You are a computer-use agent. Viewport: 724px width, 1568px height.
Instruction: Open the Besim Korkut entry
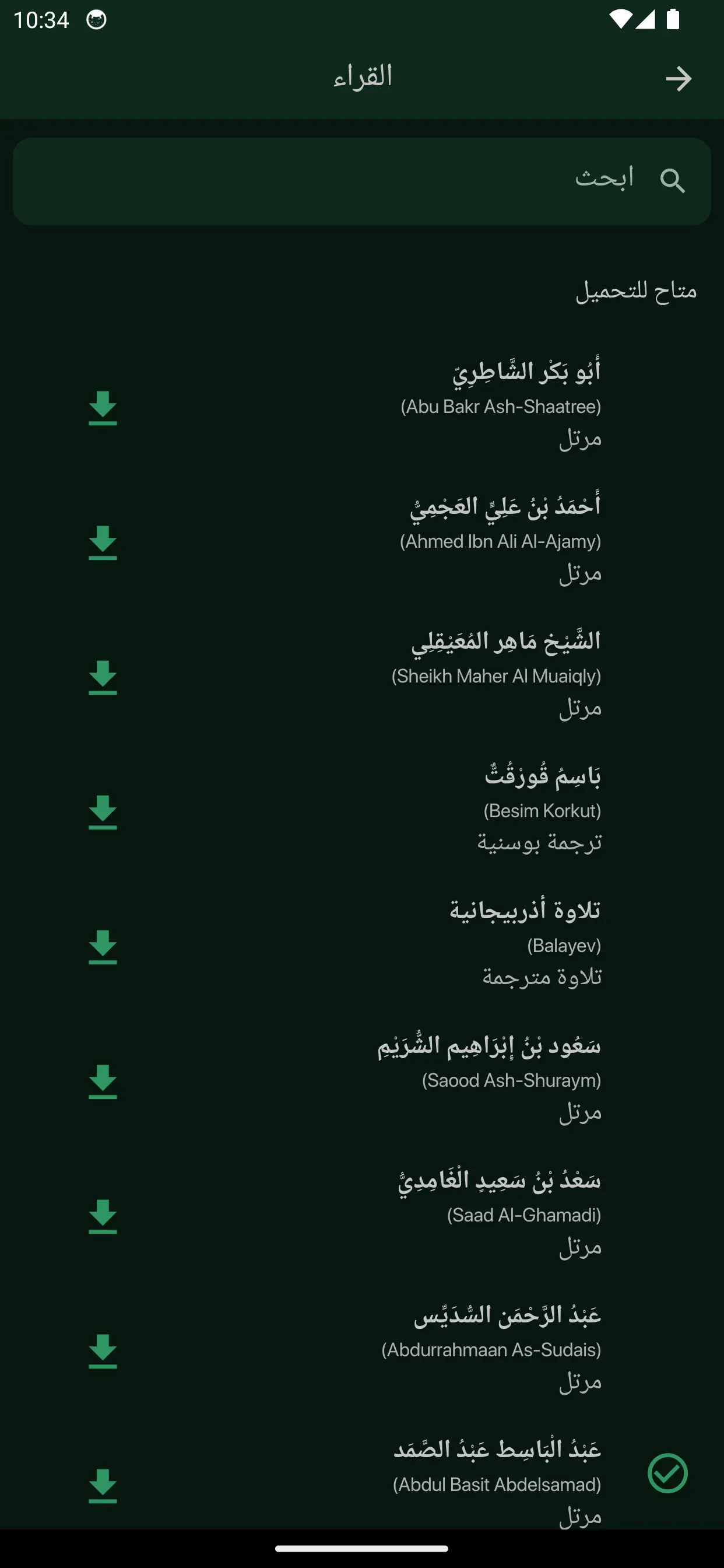tap(542, 810)
